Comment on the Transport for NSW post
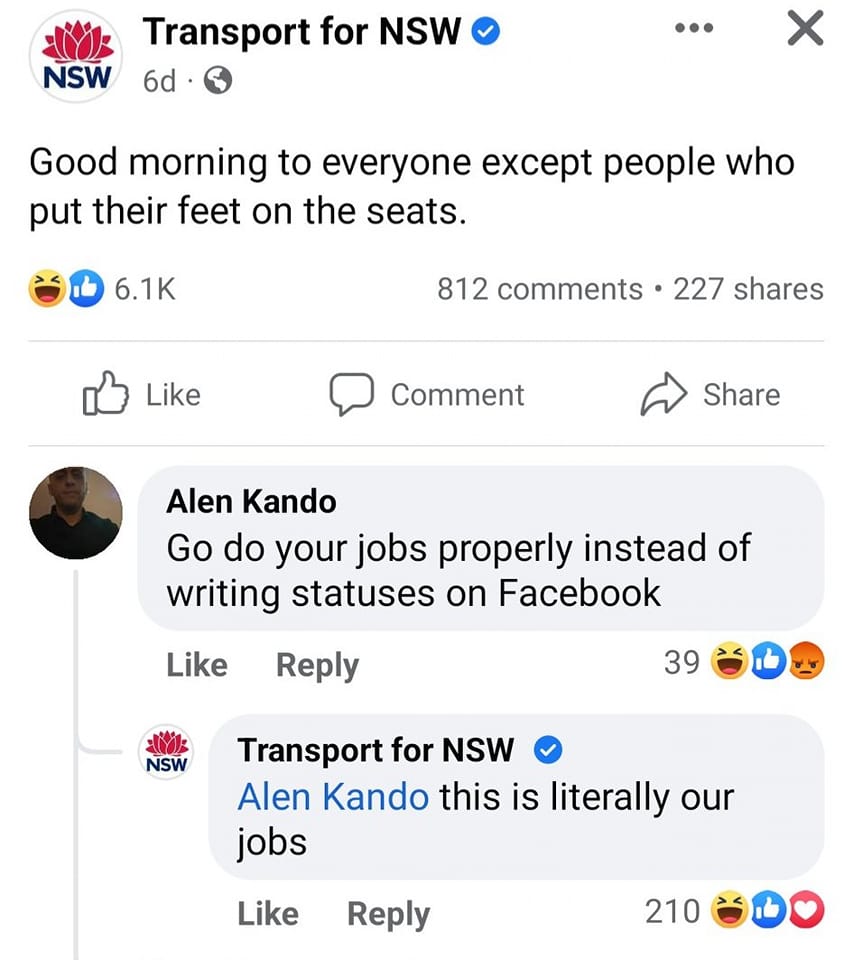The height and width of the screenshot is (960, 853). pos(427,395)
